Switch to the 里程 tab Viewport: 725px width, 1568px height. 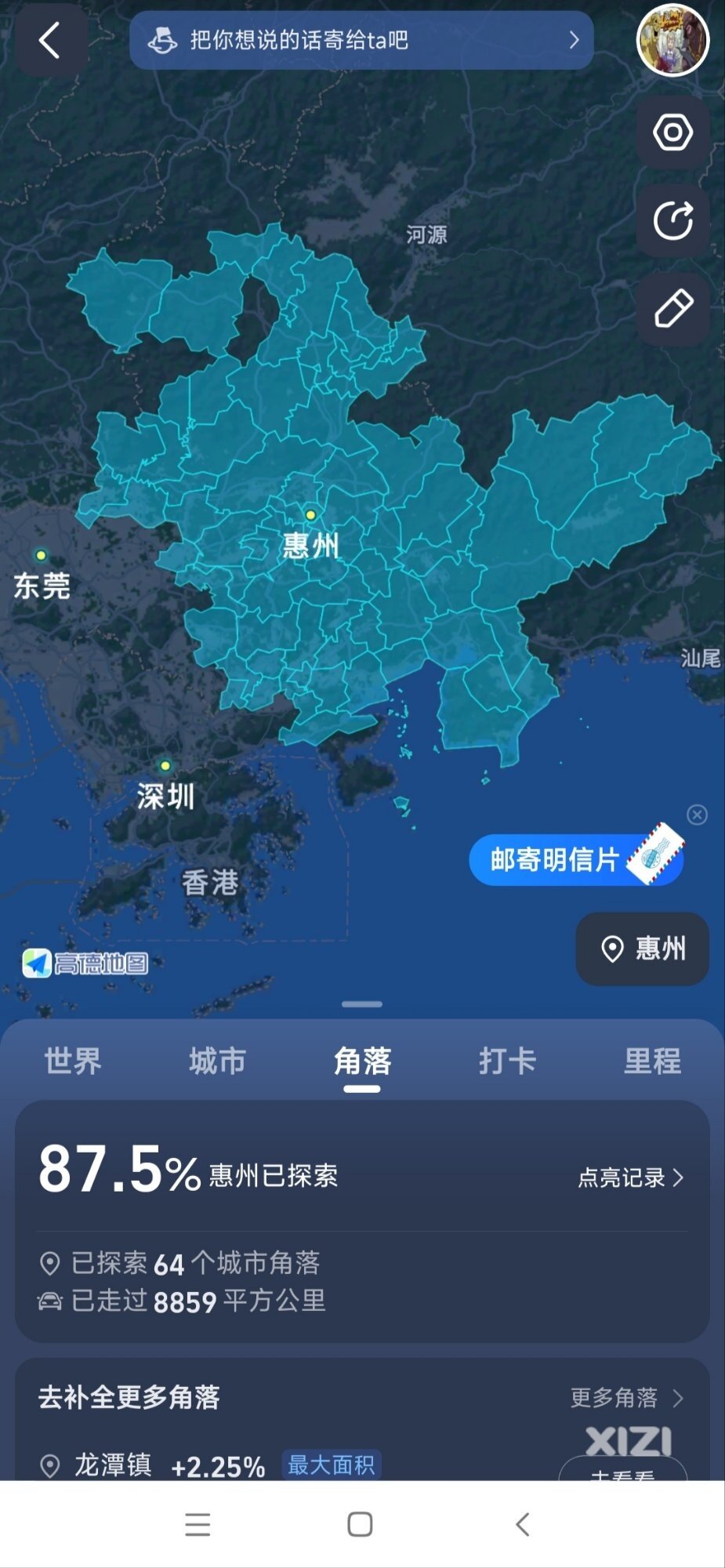pos(652,1061)
